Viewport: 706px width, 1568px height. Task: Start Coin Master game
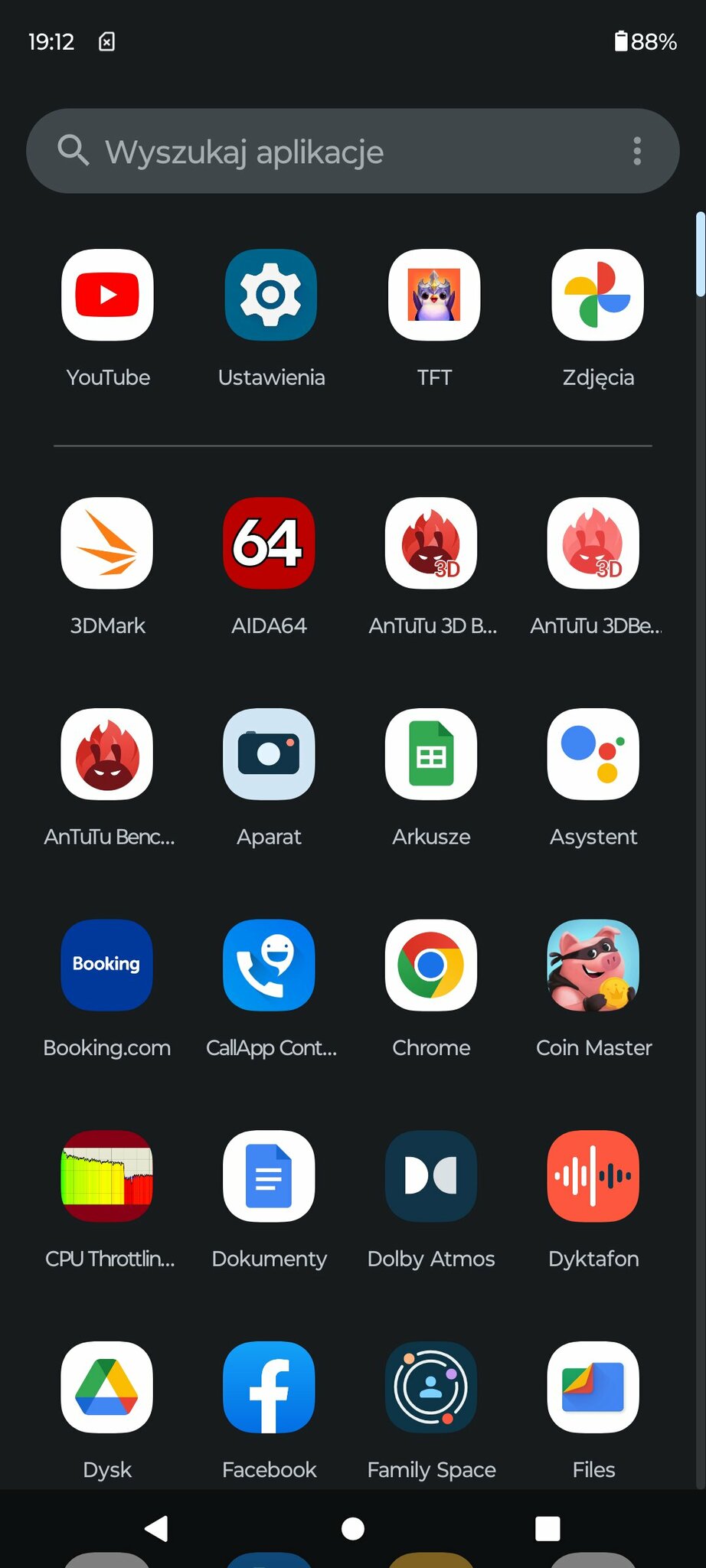pyautogui.click(x=593, y=965)
